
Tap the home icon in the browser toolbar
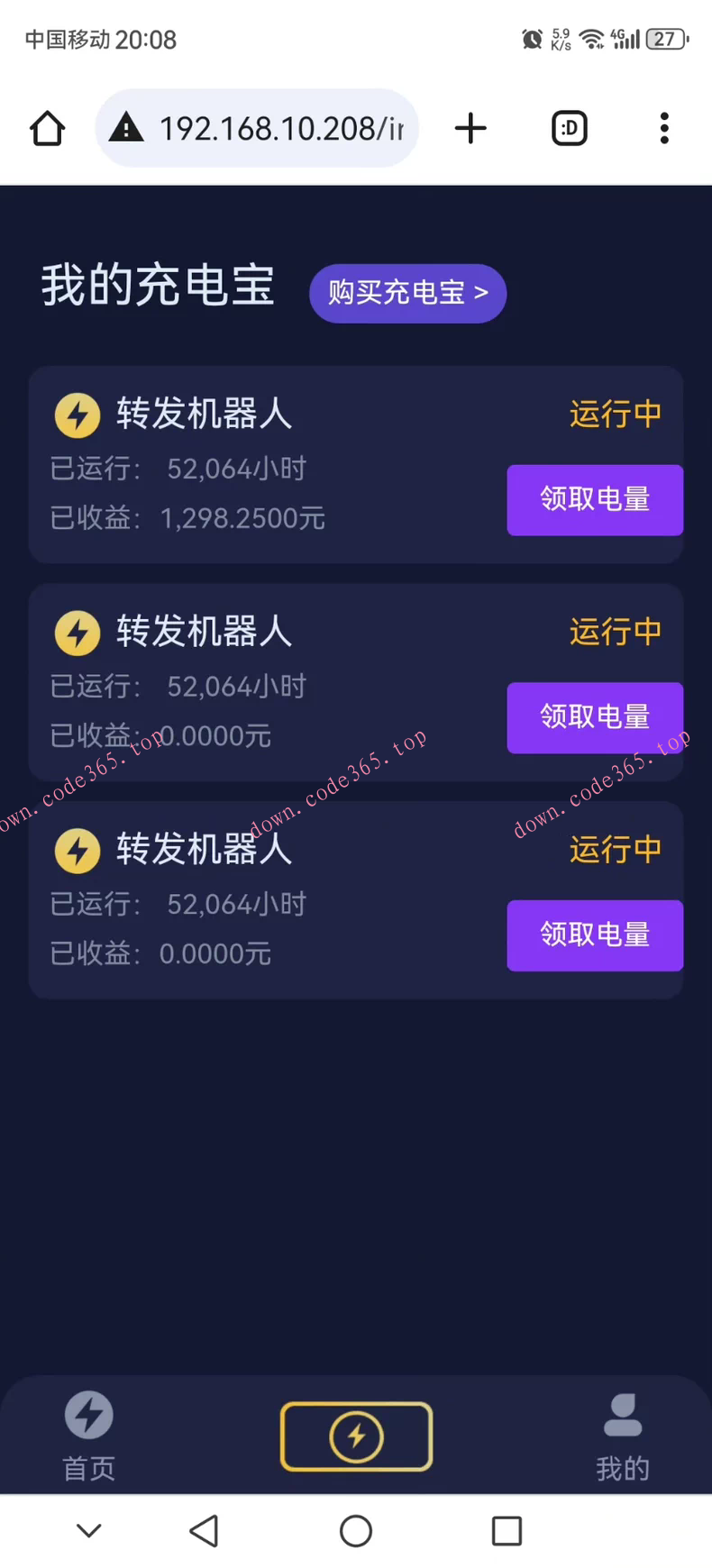[47, 128]
